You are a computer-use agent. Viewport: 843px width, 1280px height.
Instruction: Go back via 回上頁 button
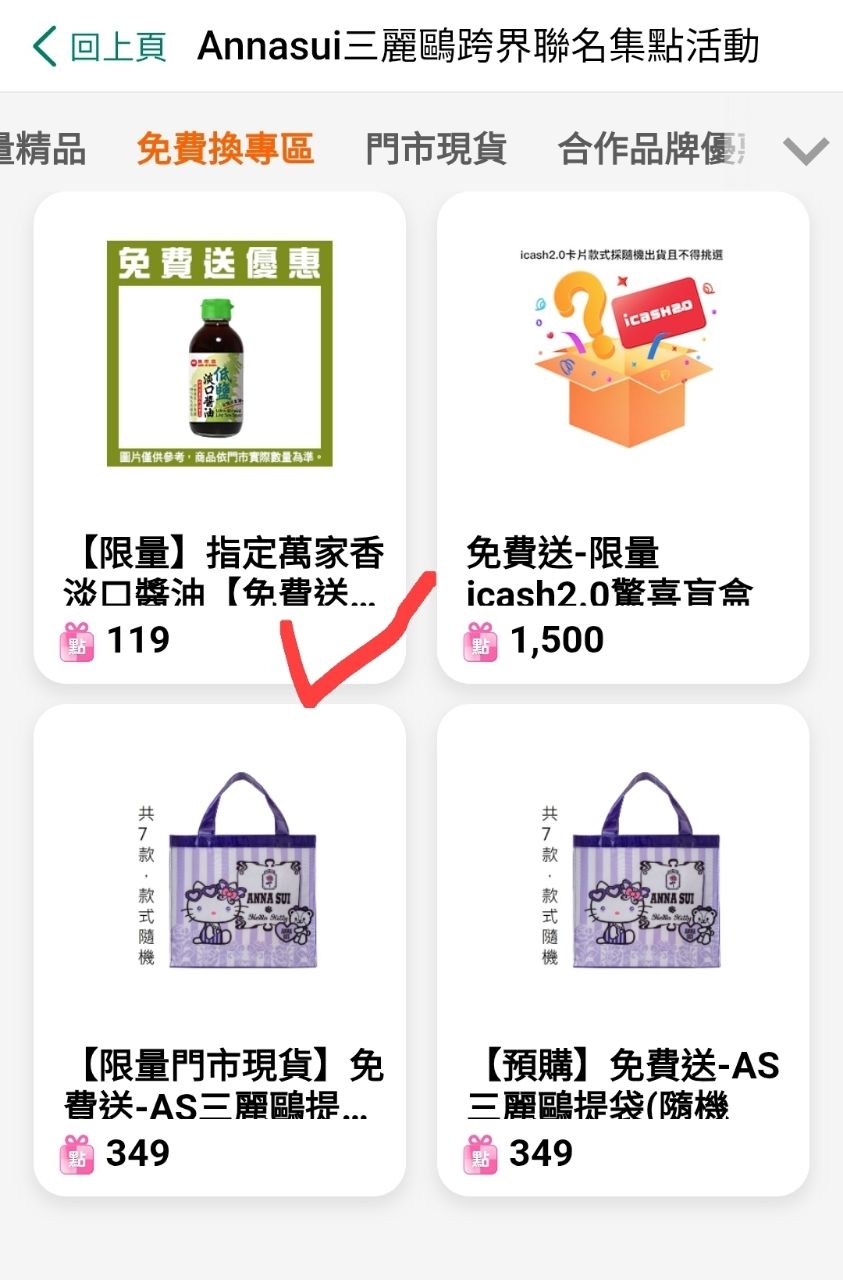point(98,47)
